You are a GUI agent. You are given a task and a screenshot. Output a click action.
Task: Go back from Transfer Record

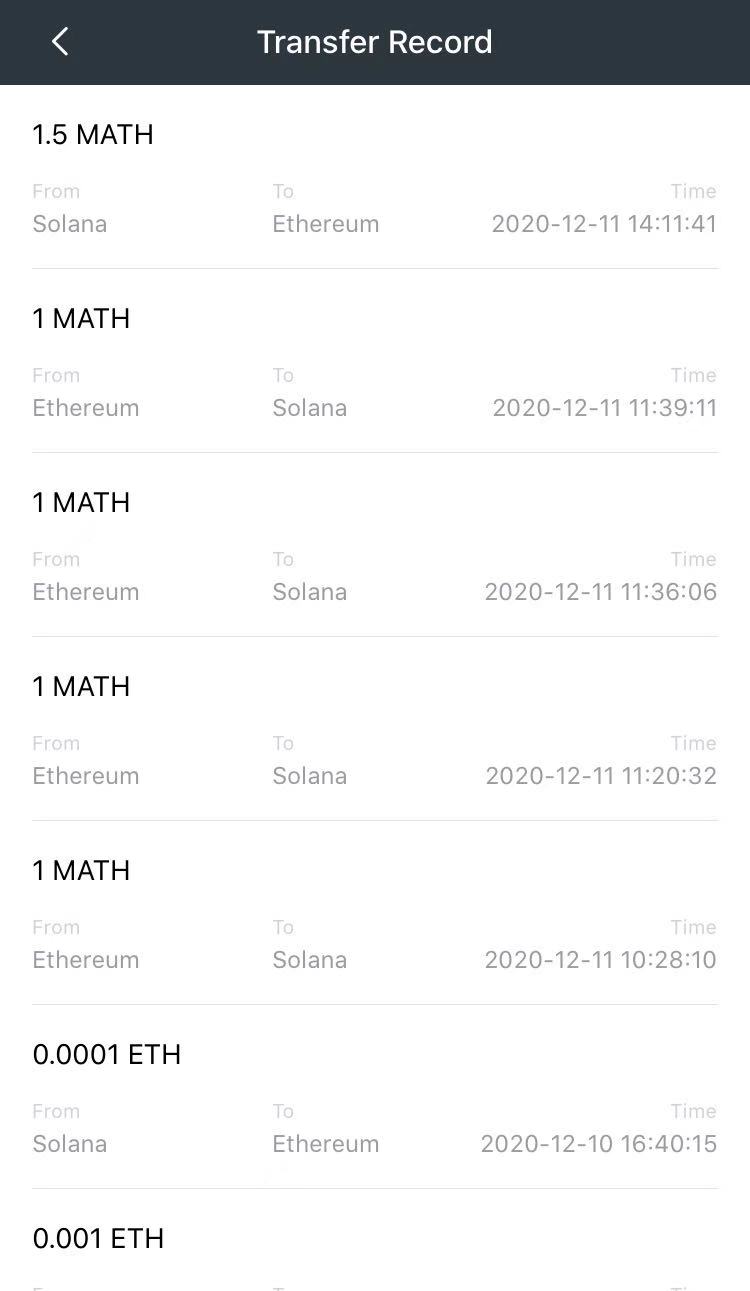coord(60,42)
